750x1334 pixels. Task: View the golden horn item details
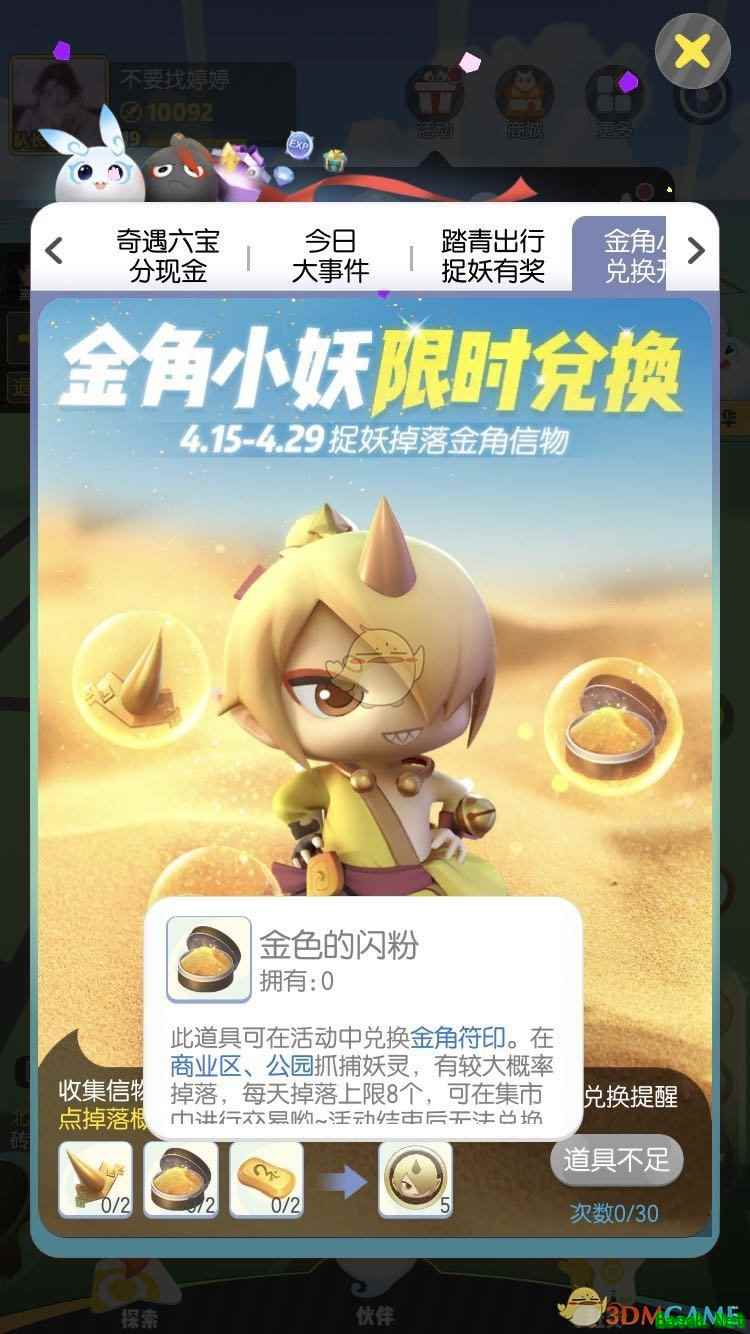(x=95, y=1179)
